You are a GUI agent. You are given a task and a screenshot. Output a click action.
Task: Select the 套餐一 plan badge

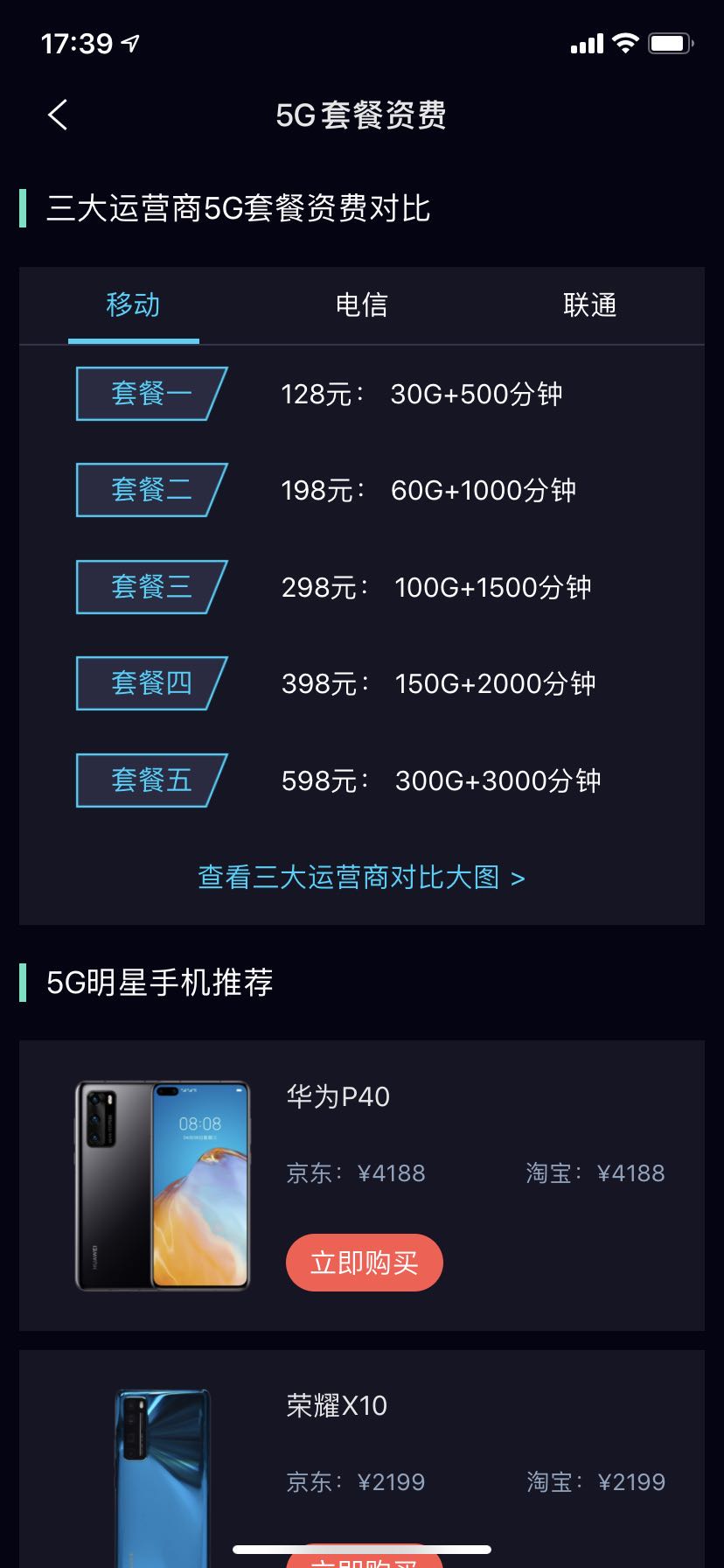[x=150, y=394]
